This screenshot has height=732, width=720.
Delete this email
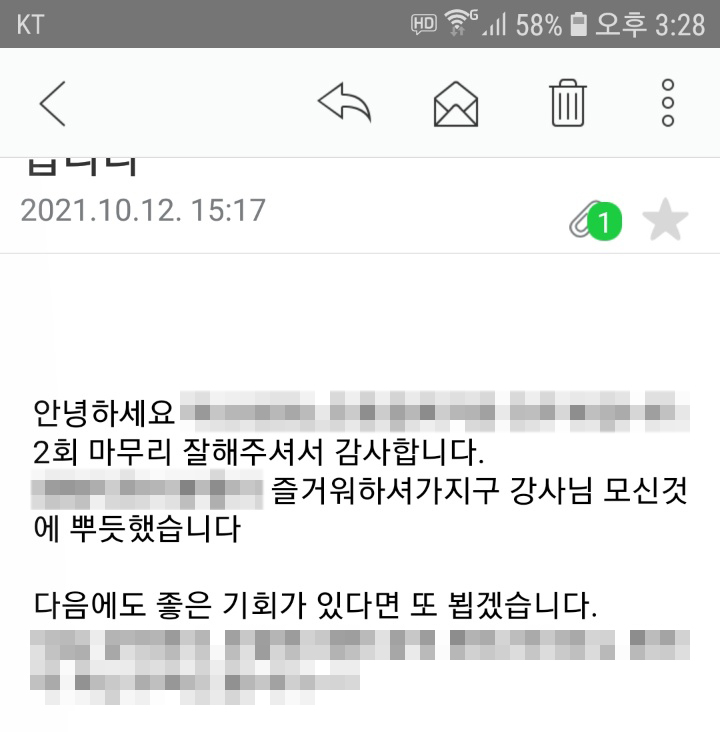(567, 102)
